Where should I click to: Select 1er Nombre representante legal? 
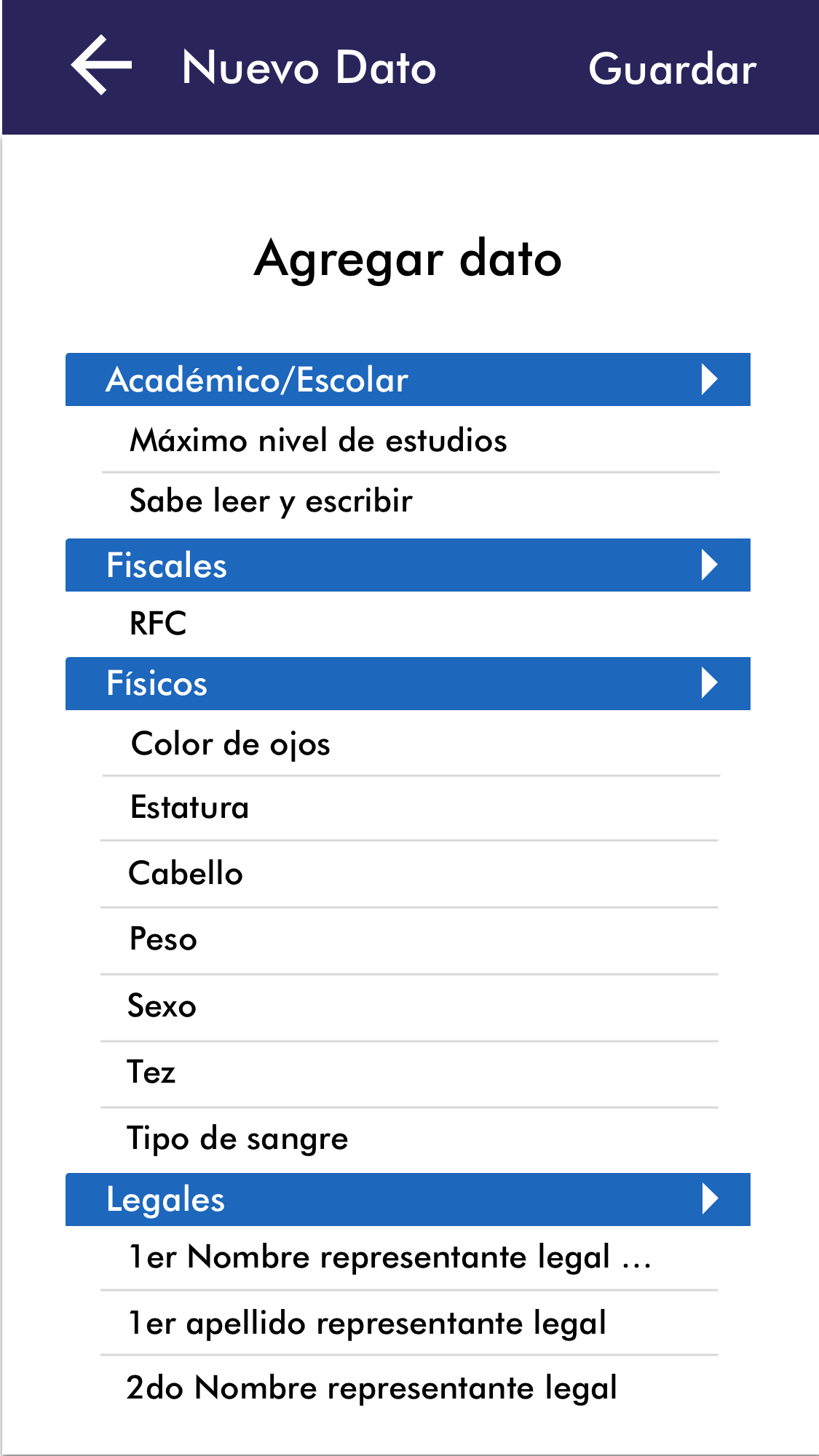(x=389, y=1257)
